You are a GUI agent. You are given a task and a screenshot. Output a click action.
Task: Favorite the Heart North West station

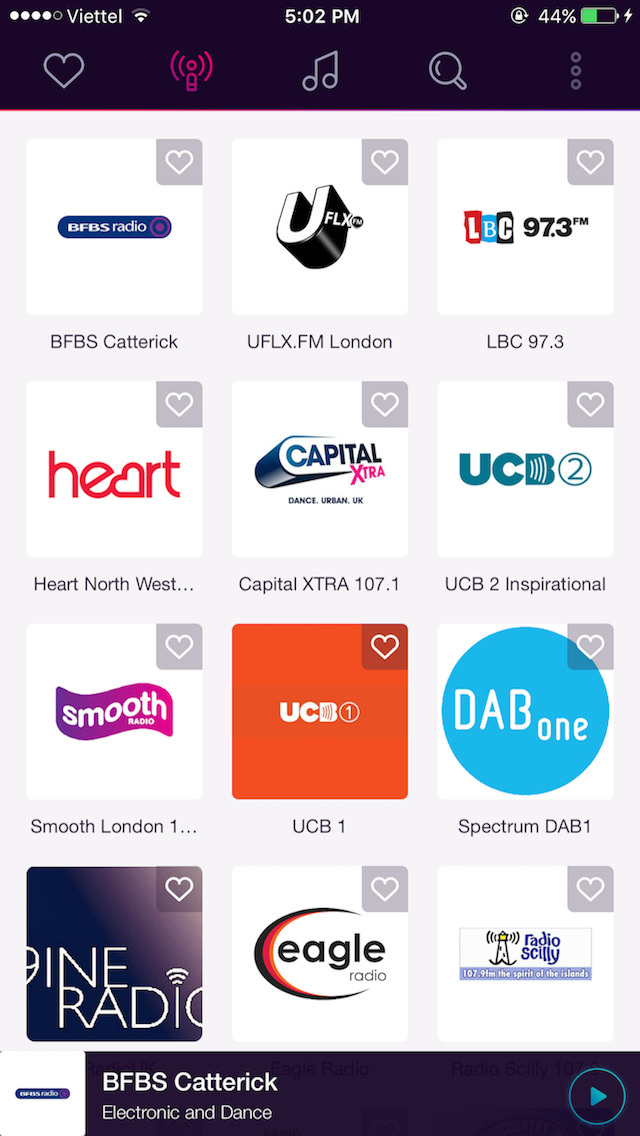point(179,404)
